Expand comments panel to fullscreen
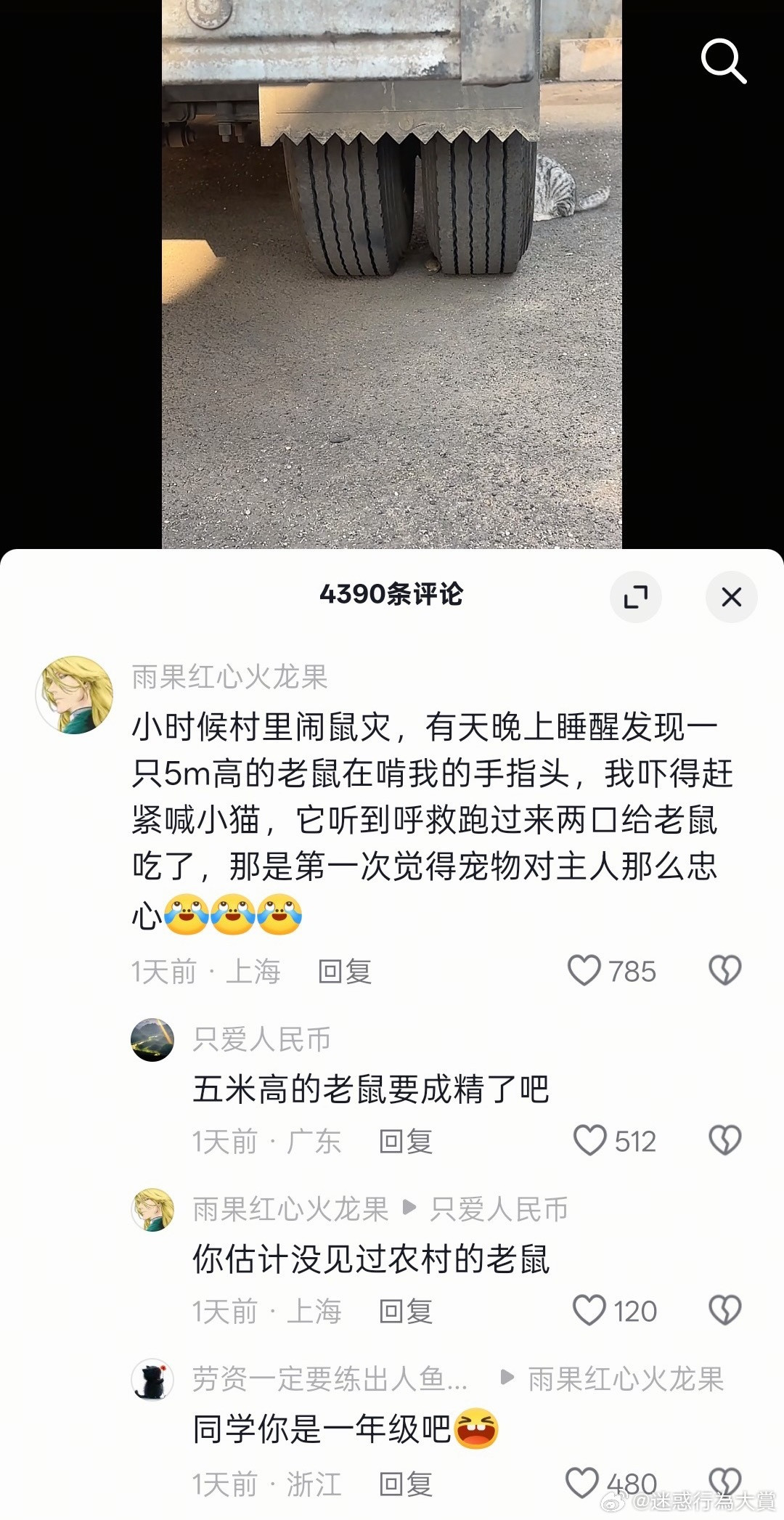The height and width of the screenshot is (1520, 784). coord(637,597)
